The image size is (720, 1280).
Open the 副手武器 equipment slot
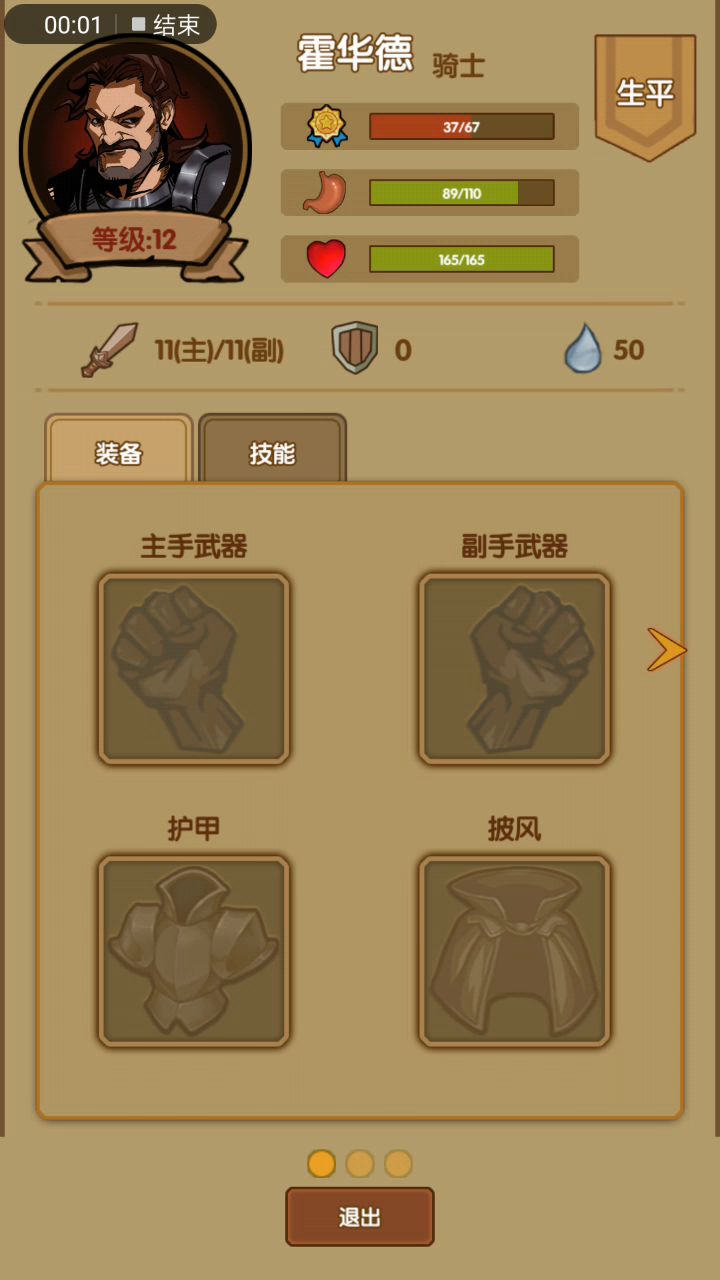[x=514, y=668]
